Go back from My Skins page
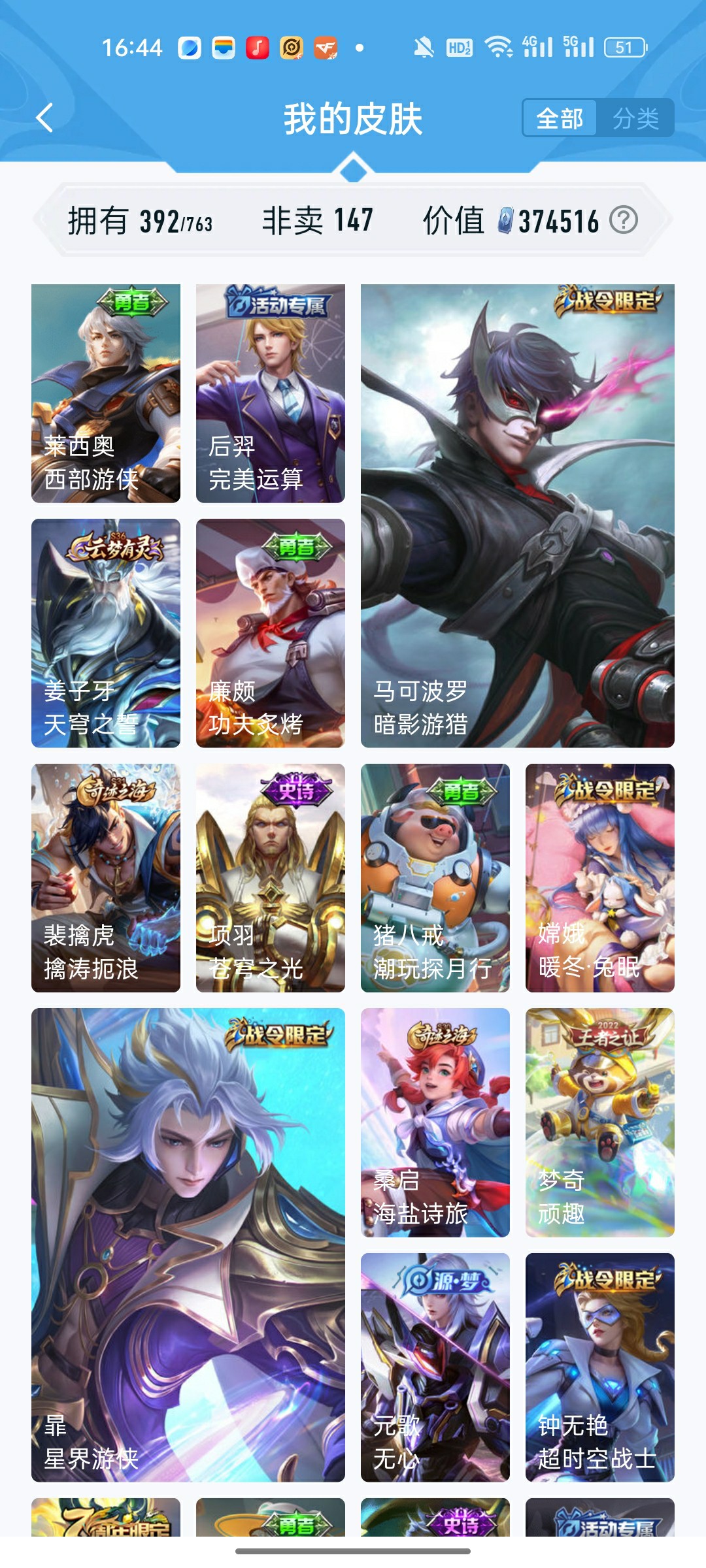This screenshot has width=706, height=1568. [44, 118]
